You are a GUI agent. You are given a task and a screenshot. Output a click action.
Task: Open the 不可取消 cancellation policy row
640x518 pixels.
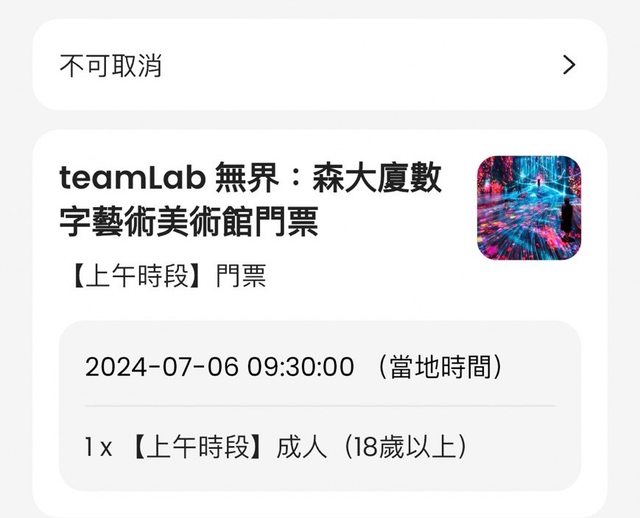(x=319, y=66)
